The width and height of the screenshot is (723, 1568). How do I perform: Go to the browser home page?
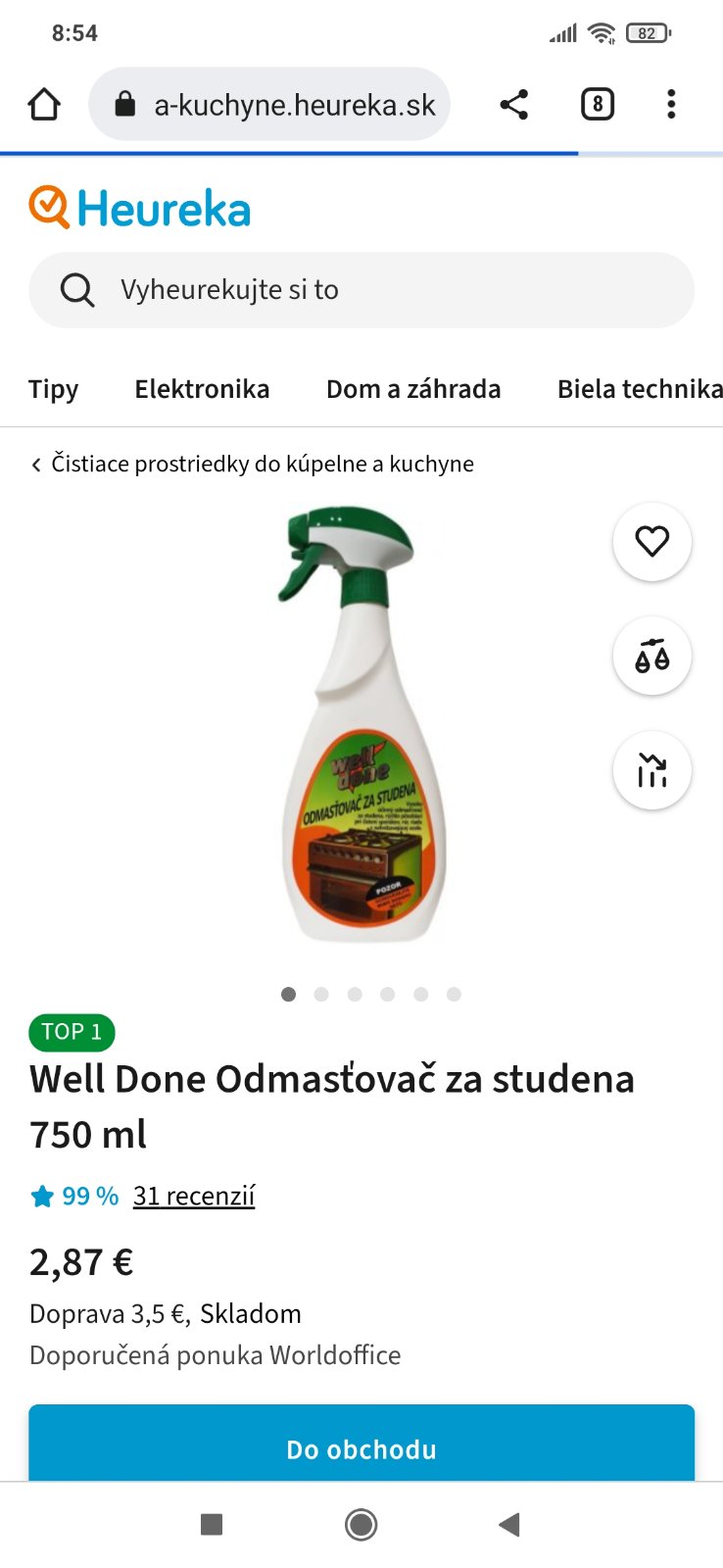tap(44, 104)
